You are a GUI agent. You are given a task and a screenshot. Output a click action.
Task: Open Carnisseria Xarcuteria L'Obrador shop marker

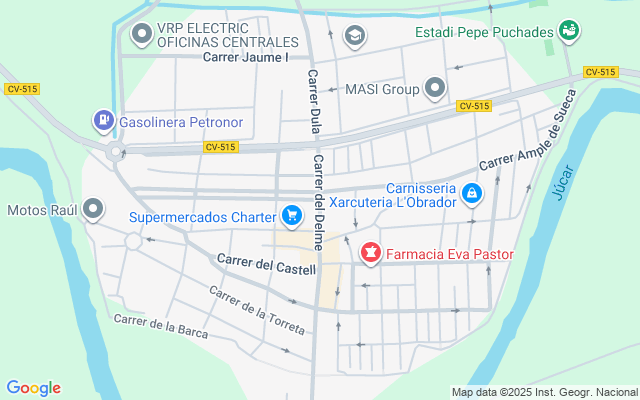(x=472, y=194)
